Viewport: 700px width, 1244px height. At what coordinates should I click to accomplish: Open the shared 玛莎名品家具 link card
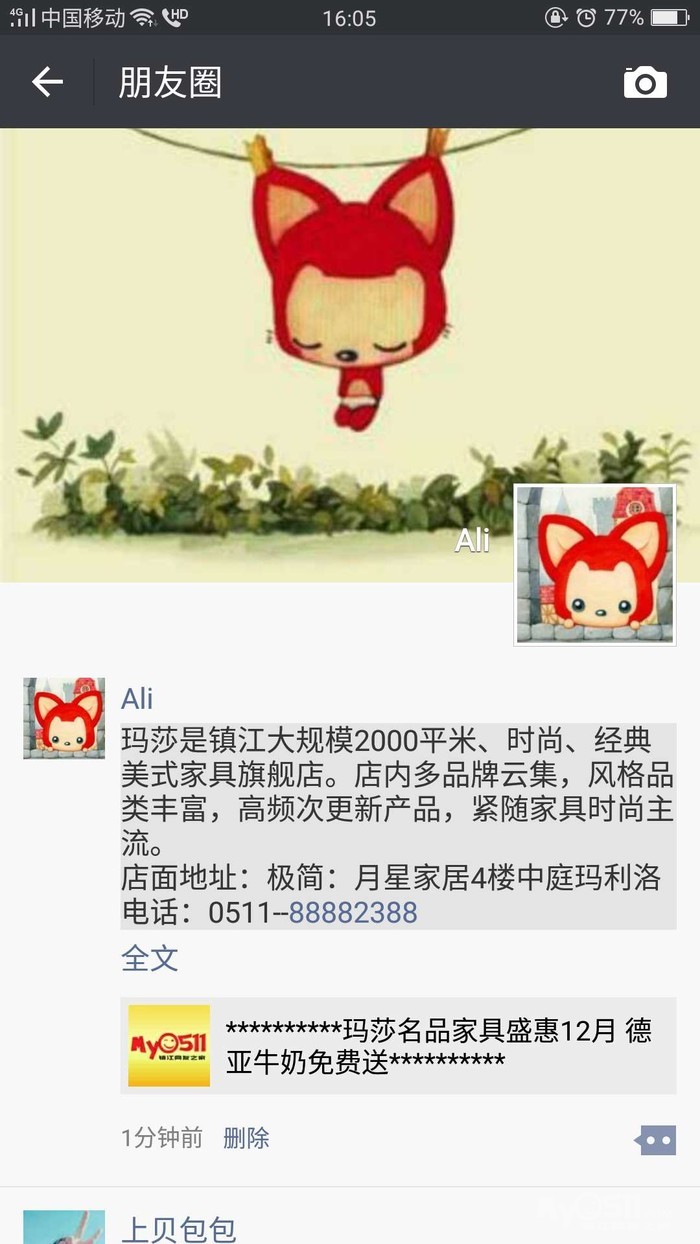[x=398, y=1045]
